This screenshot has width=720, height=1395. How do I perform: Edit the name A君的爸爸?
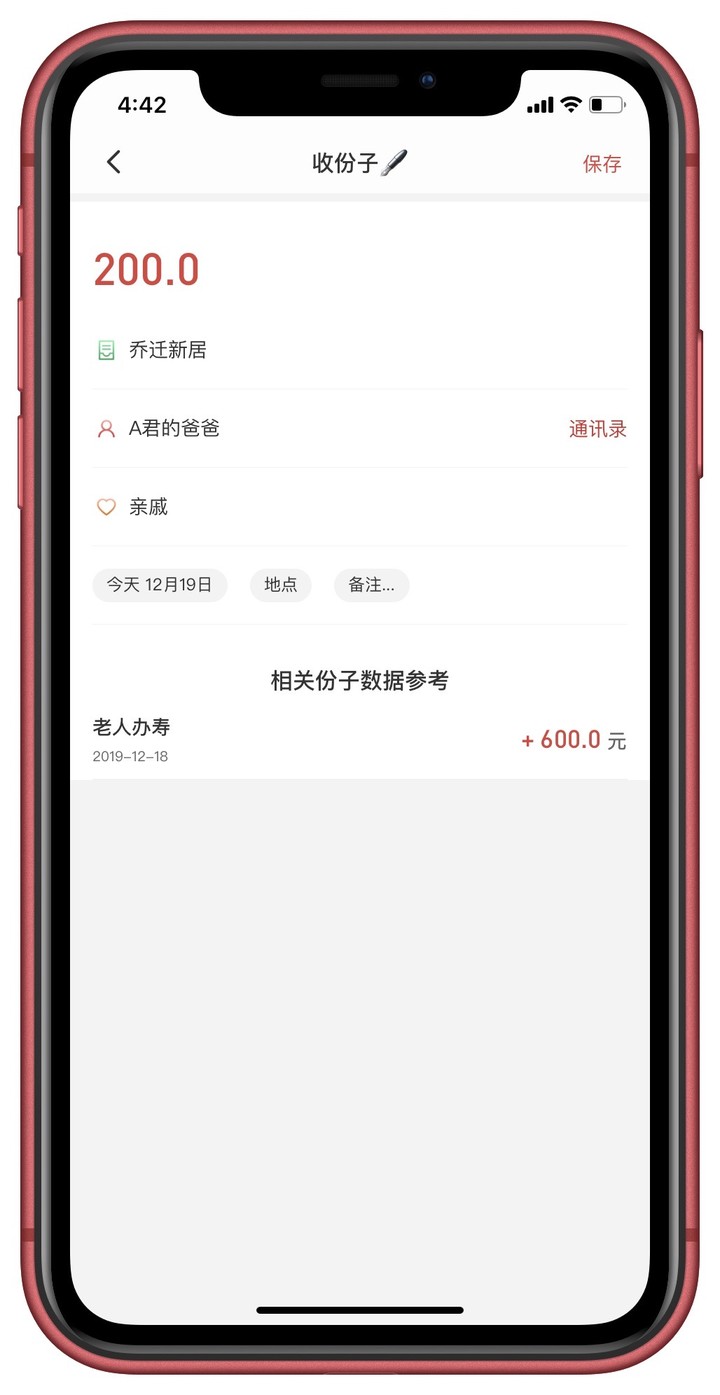click(x=174, y=428)
